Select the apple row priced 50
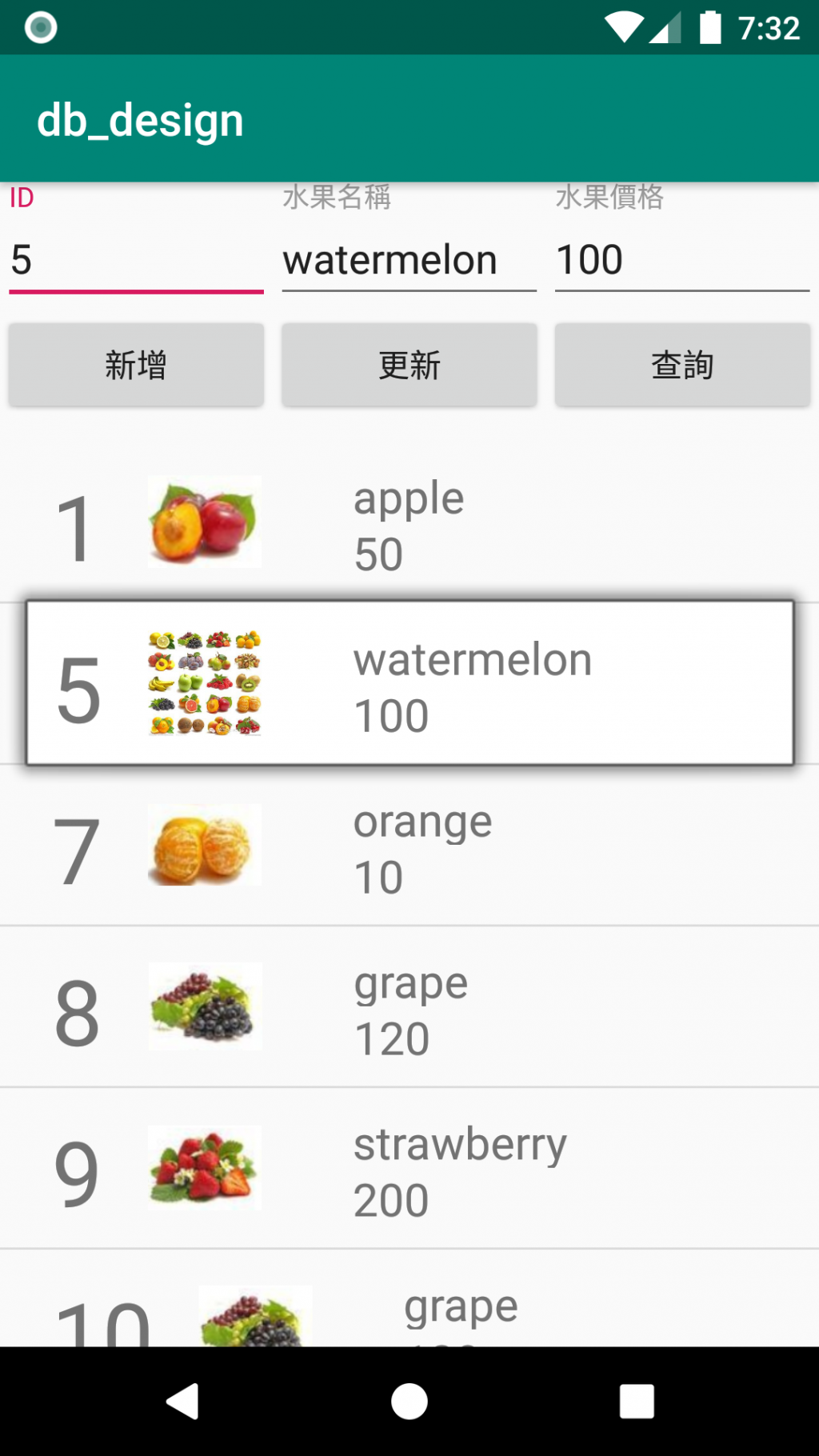The width and height of the screenshot is (819, 1456). [409, 524]
